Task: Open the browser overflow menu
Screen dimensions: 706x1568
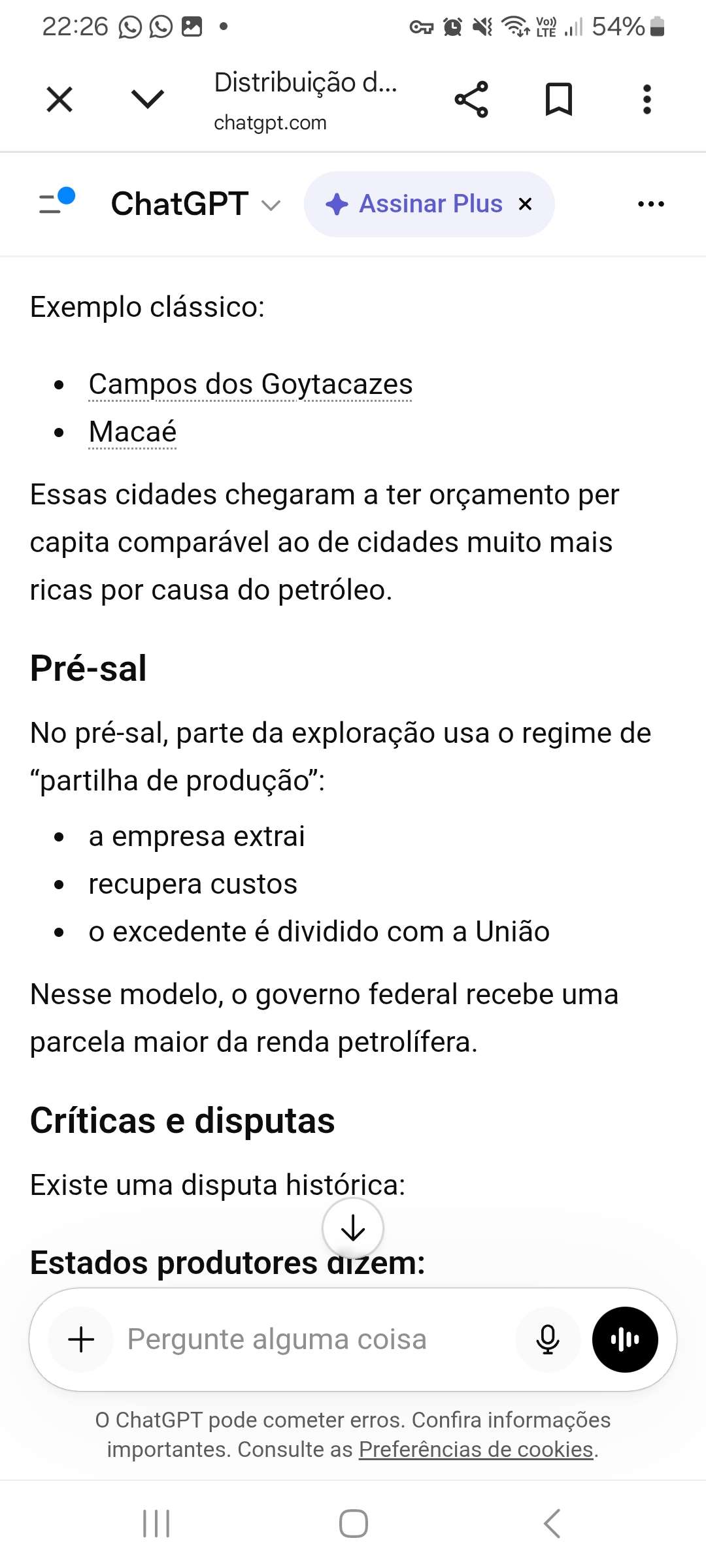Action: pos(647,99)
